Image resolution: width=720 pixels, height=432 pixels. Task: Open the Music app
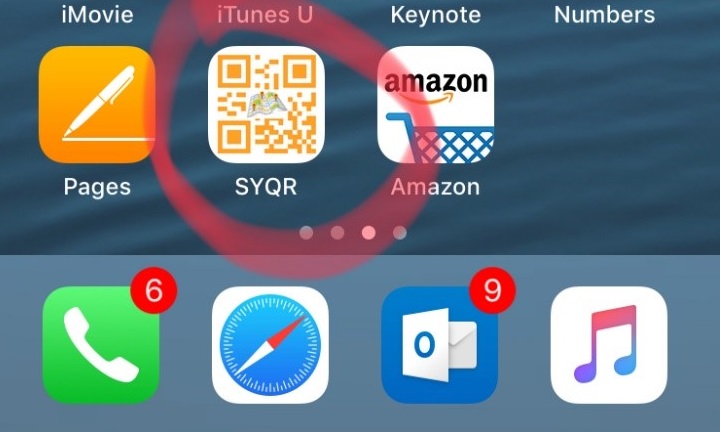tap(608, 344)
